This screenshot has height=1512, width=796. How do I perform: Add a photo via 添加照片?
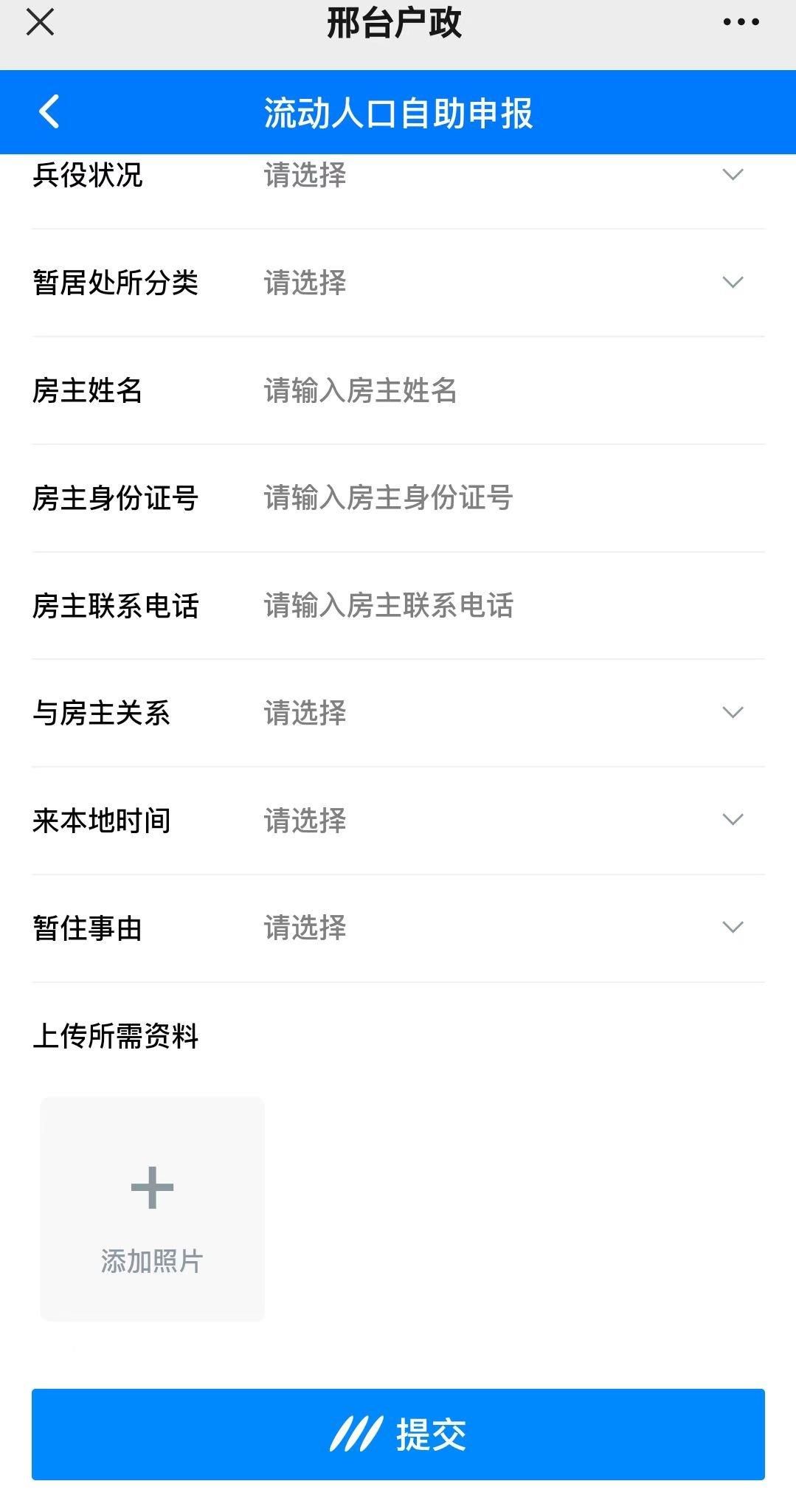click(x=152, y=1209)
